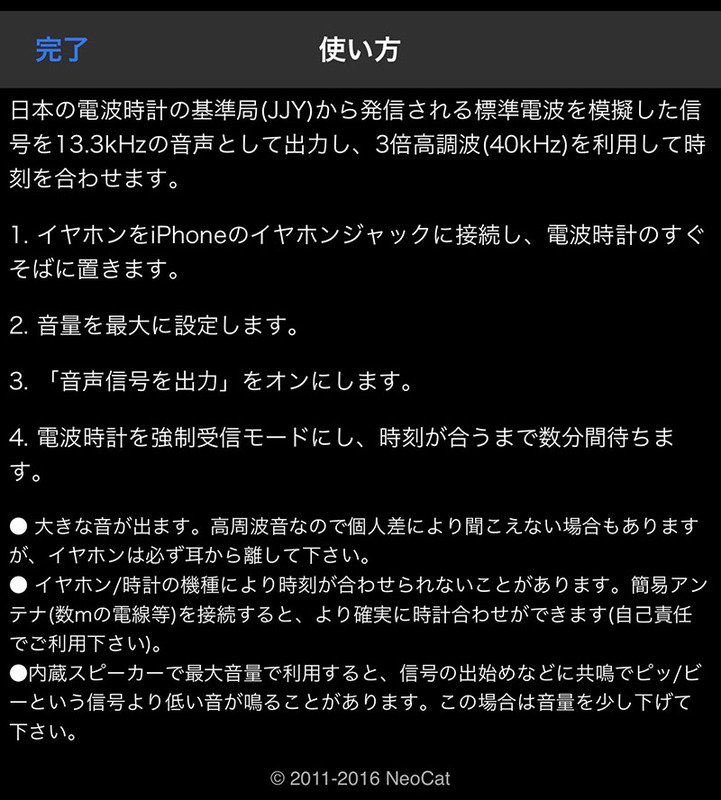Viewport: 721px width, 800px height.
Task: Select the note about internal speaker resonance
Action: click(x=360, y=703)
